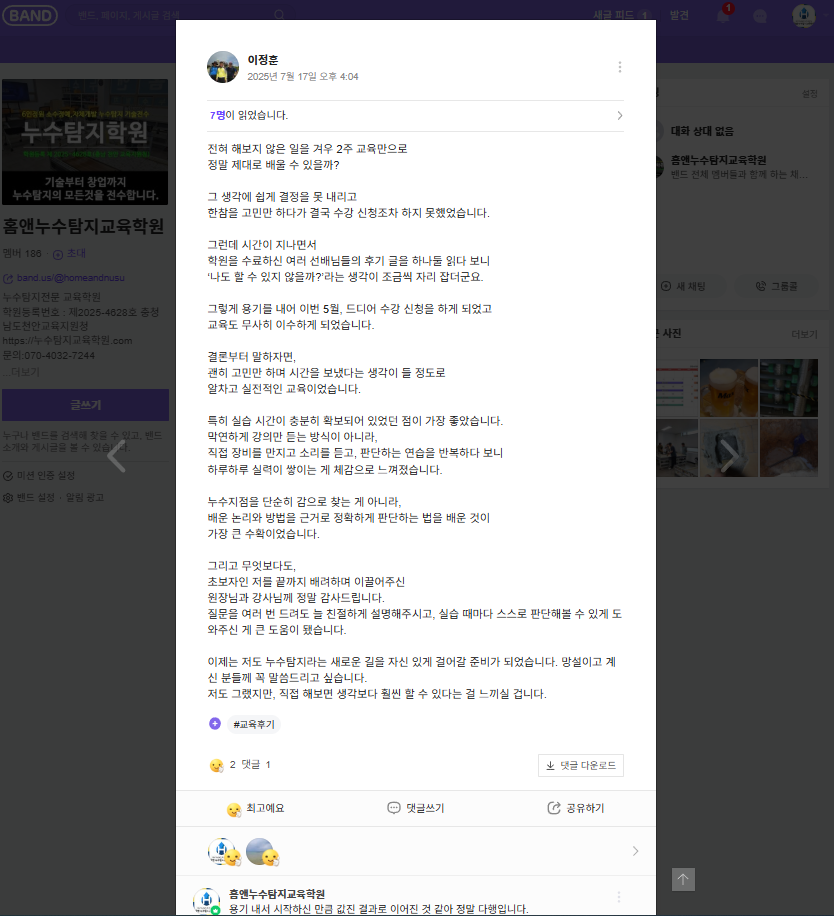
Task: Go to the previous post with left arrow
Action: (x=117, y=455)
